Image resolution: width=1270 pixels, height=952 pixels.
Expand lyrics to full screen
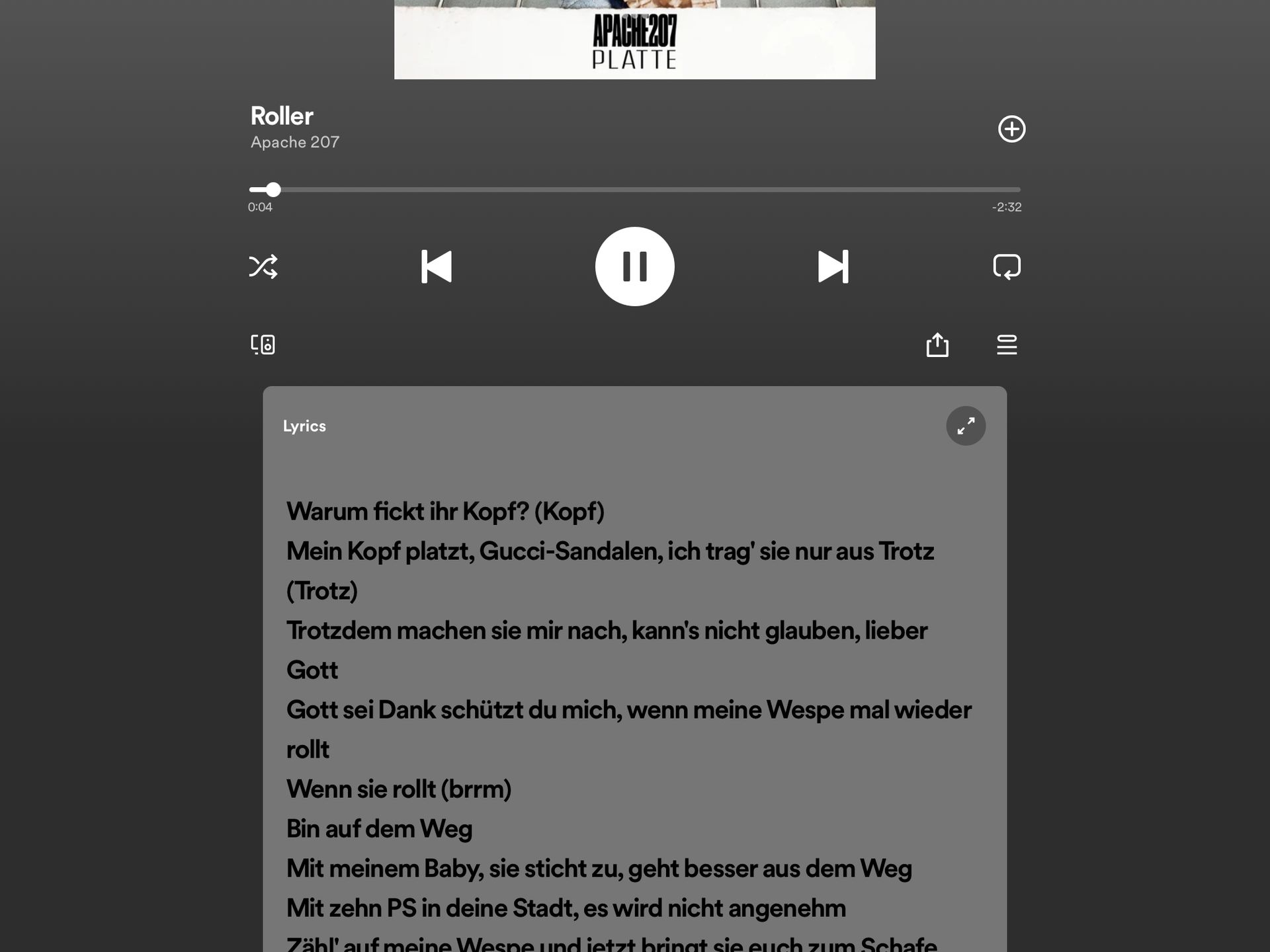(x=966, y=426)
